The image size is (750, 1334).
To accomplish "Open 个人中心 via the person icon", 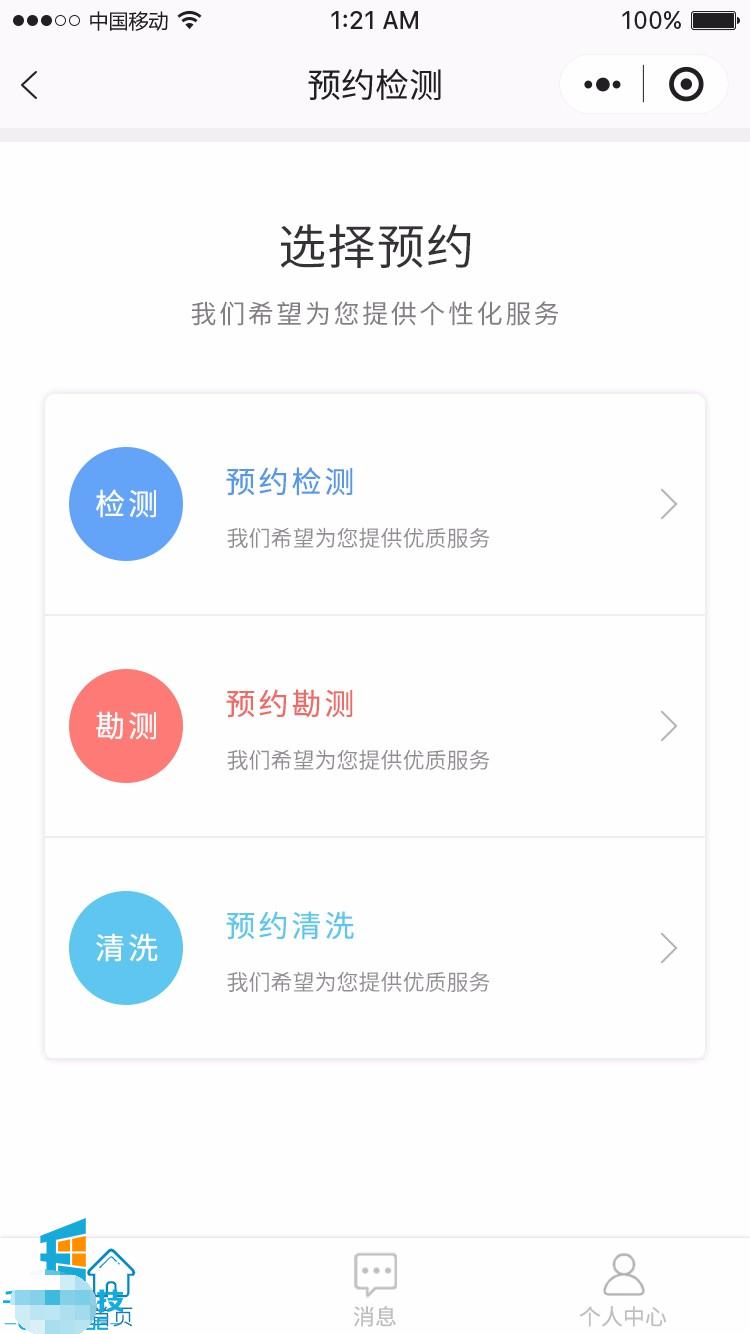I will pos(625,1271).
